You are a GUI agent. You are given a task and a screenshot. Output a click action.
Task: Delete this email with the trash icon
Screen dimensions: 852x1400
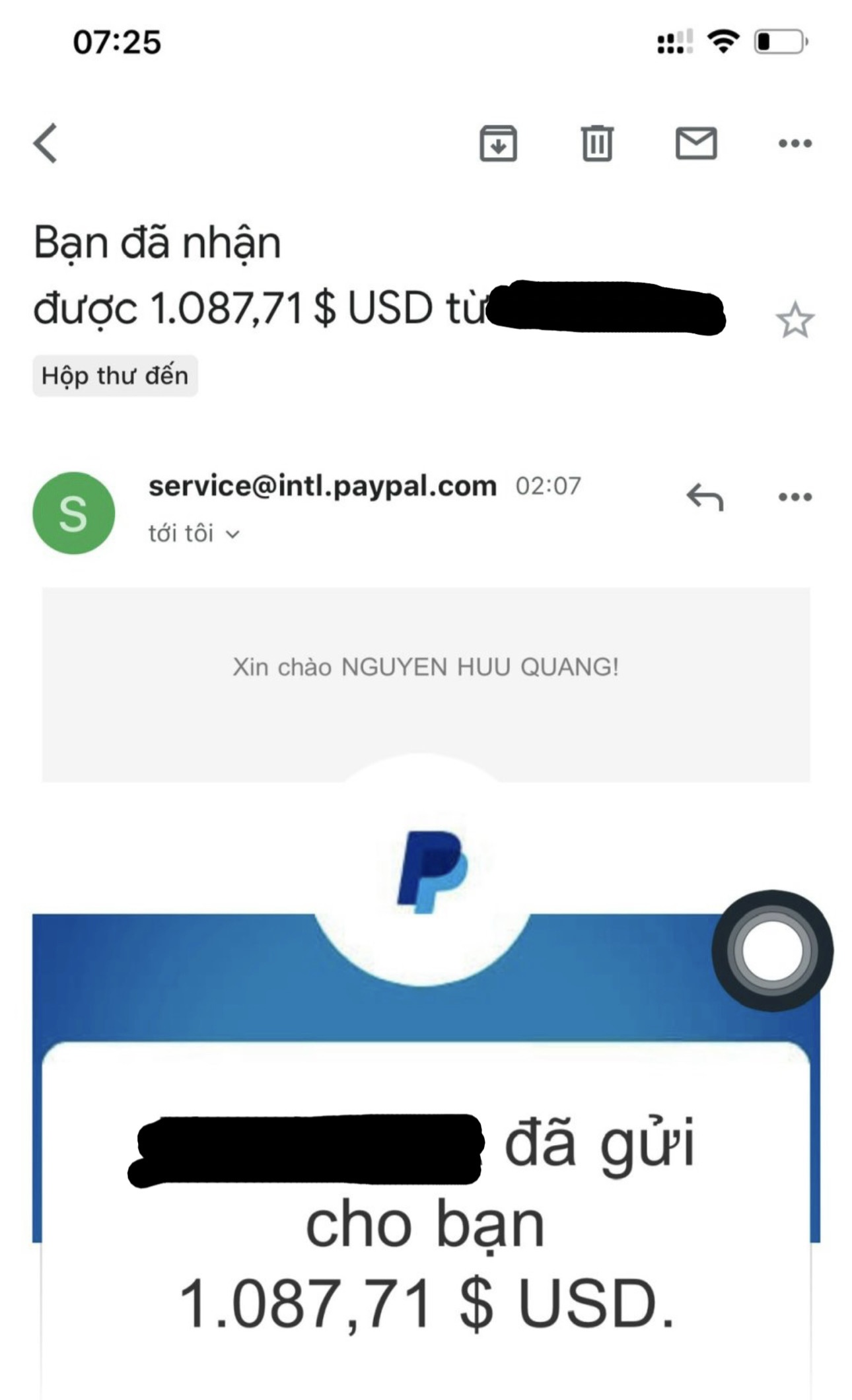point(597,143)
